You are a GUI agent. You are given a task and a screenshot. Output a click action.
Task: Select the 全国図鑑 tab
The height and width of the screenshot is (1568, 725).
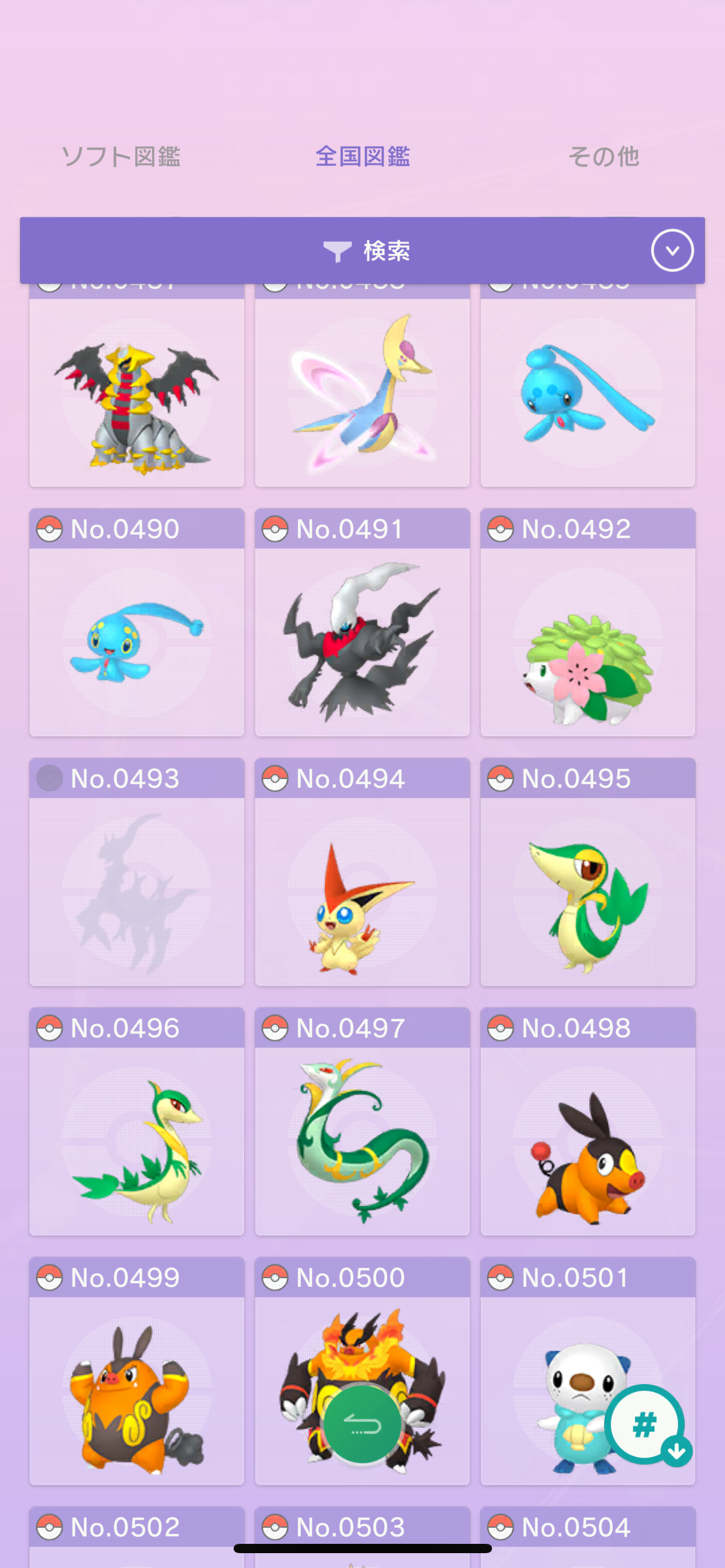pos(362,156)
